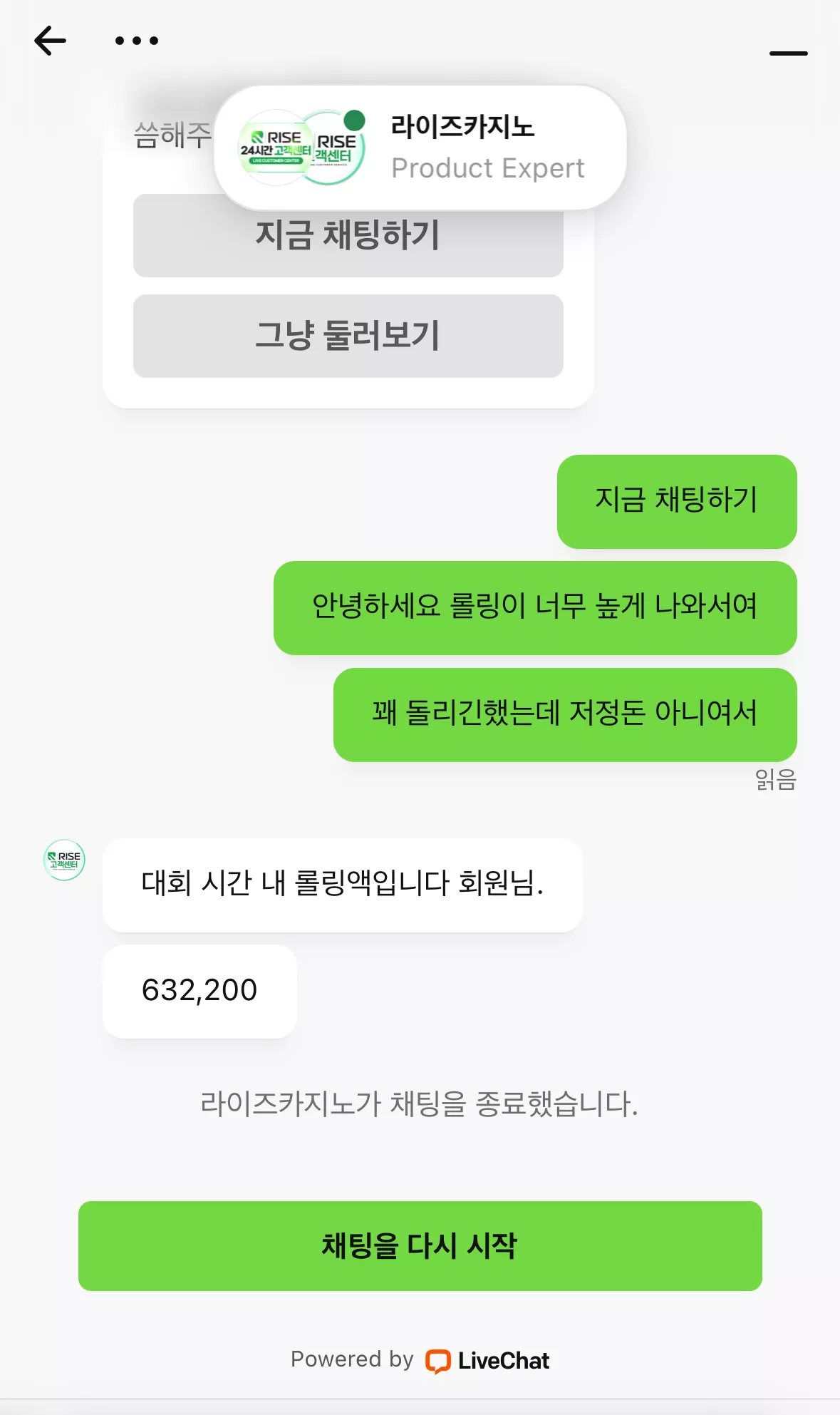Open the LiveChat powered-by link
Screen dimensions: 840x1415
pos(420,1360)
